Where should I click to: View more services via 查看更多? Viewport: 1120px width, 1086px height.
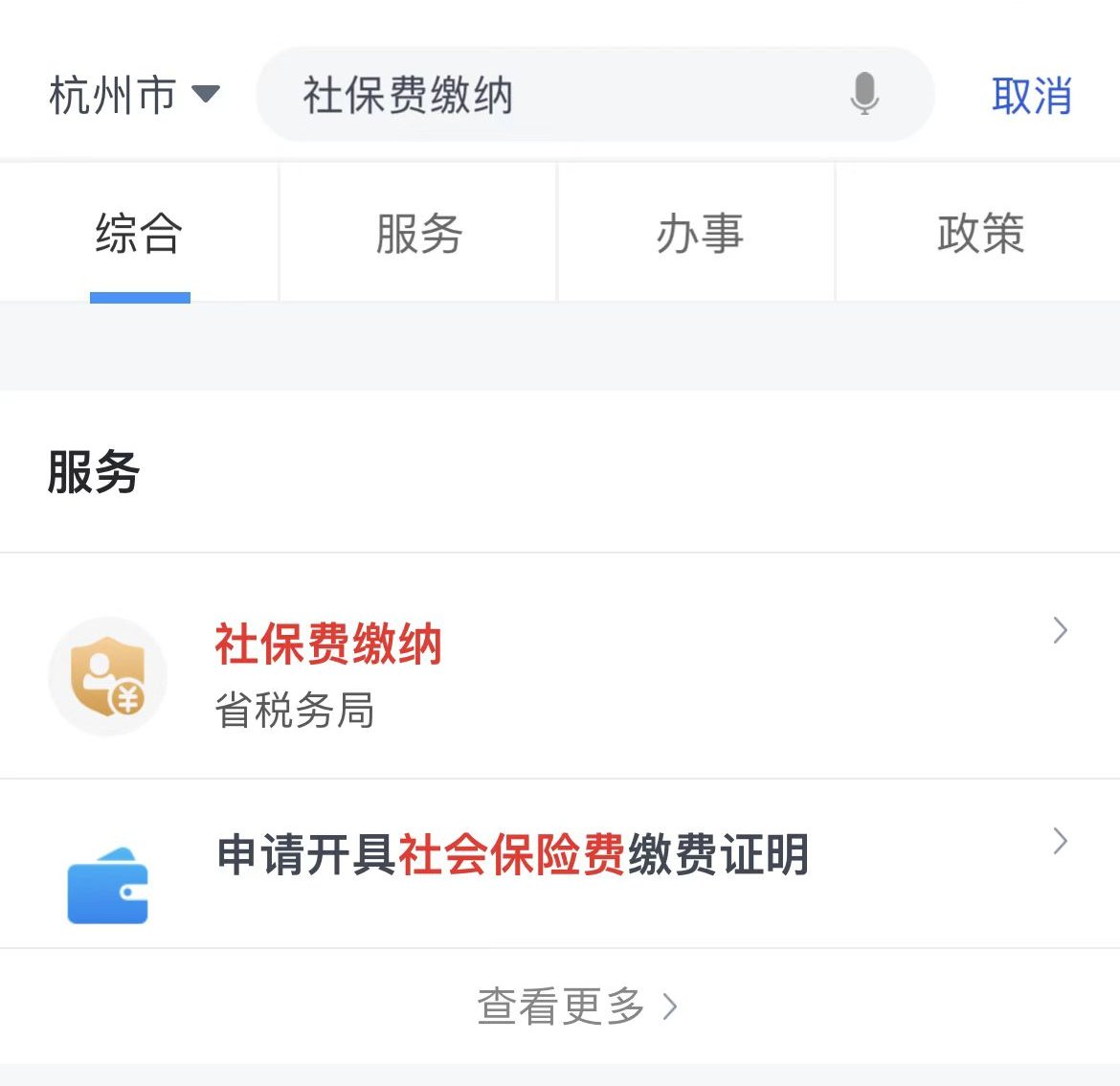[x=576, y=1007]
